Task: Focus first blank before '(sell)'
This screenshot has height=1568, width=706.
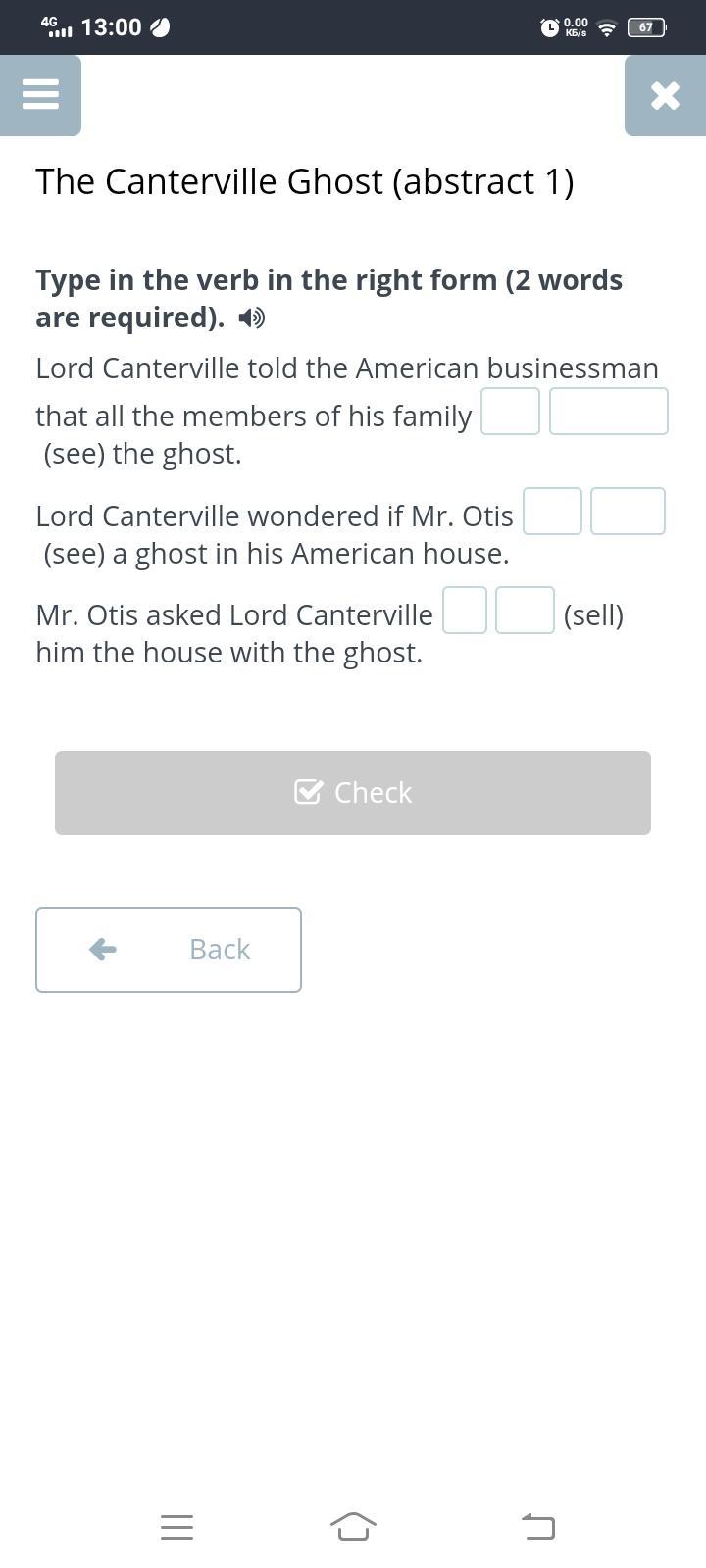Action: [x=465, y=611]
